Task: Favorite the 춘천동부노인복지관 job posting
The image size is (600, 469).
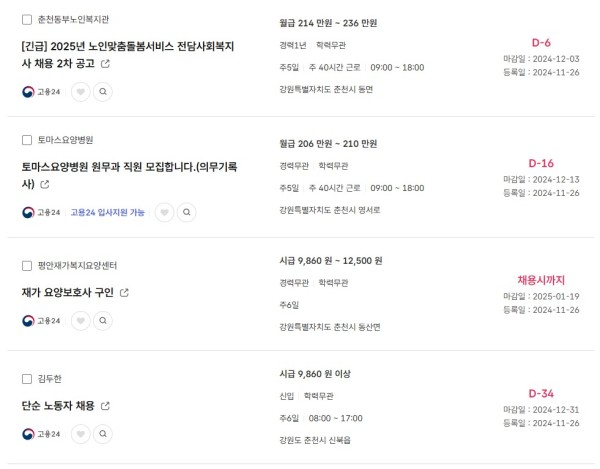Action: 81,91
